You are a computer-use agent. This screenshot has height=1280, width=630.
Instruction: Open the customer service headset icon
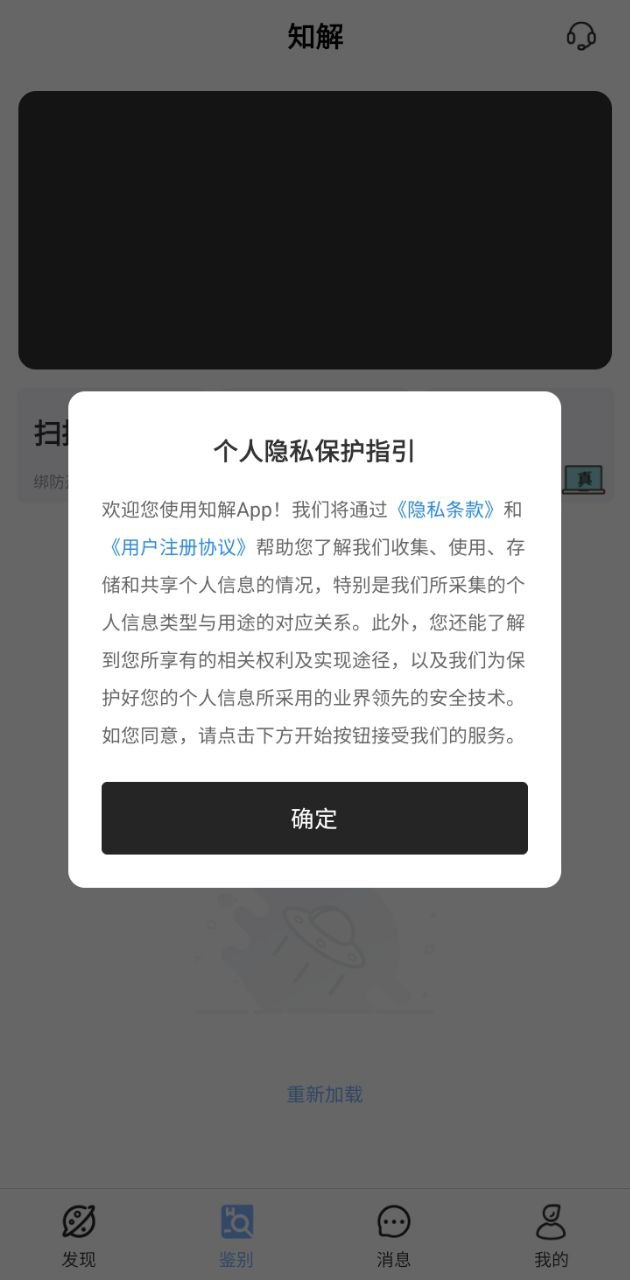point(581,37)
